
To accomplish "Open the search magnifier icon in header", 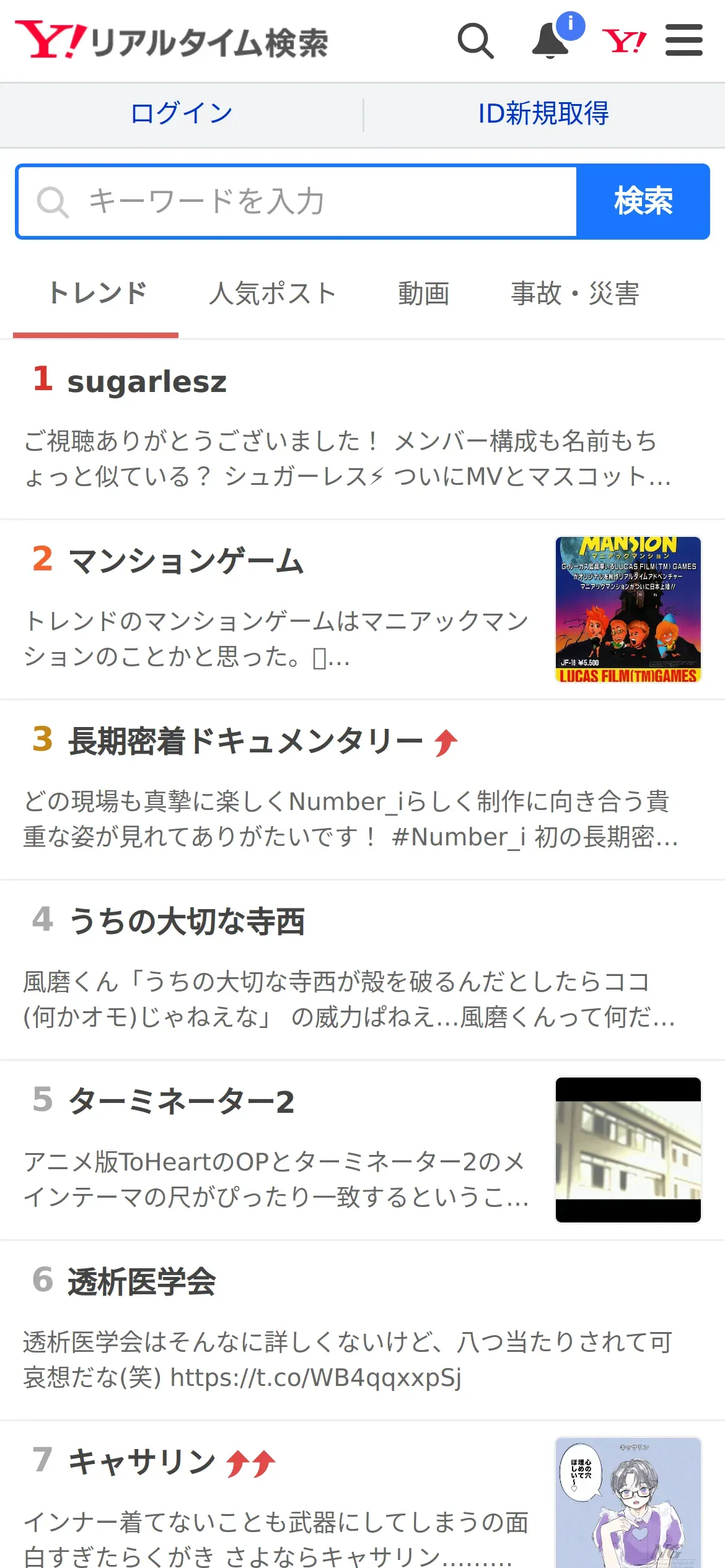I will tap(475, 41).
